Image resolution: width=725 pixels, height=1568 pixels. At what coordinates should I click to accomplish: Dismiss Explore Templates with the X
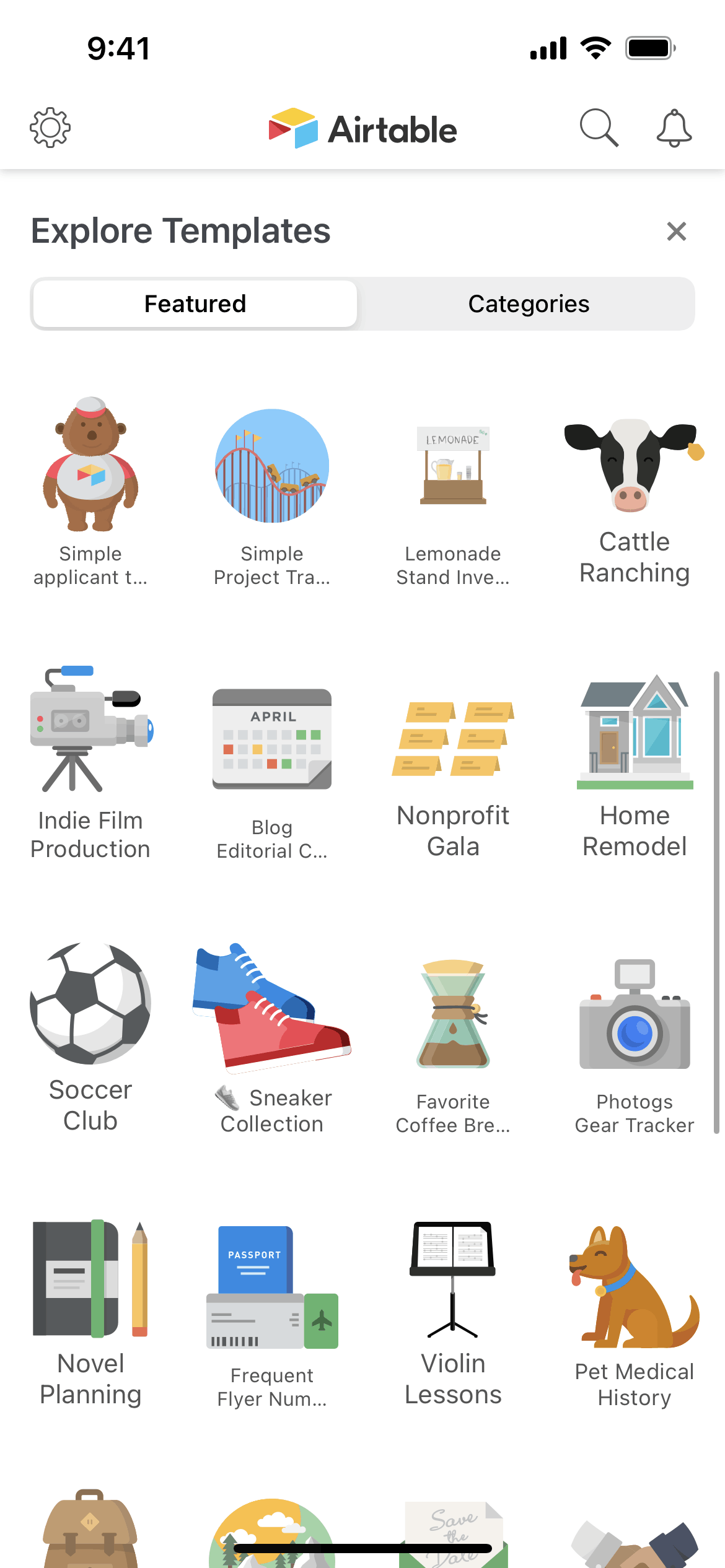[676, 232]
